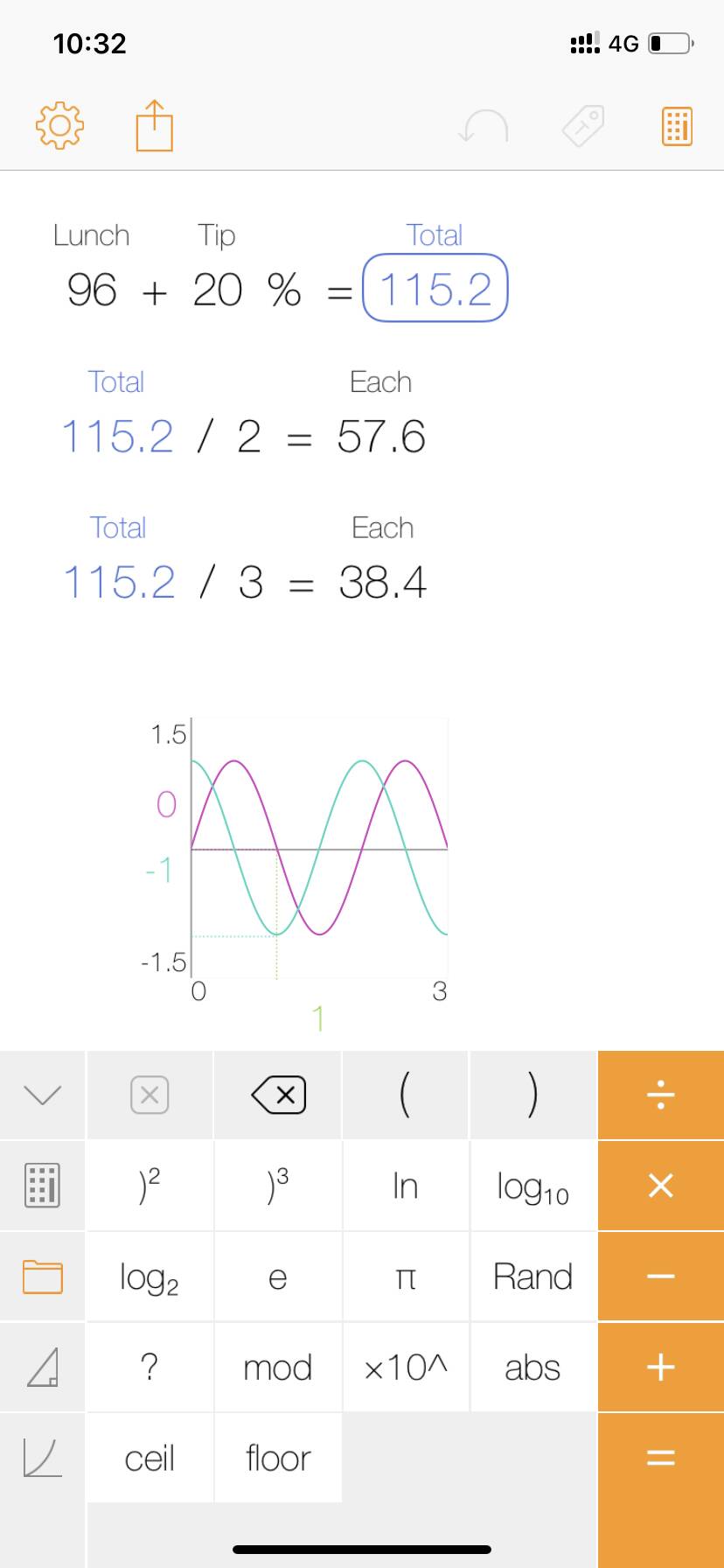Tap the divide operator key
Image resolution: width=724 pixels, height=1568 pixels.
[660, 1095]
